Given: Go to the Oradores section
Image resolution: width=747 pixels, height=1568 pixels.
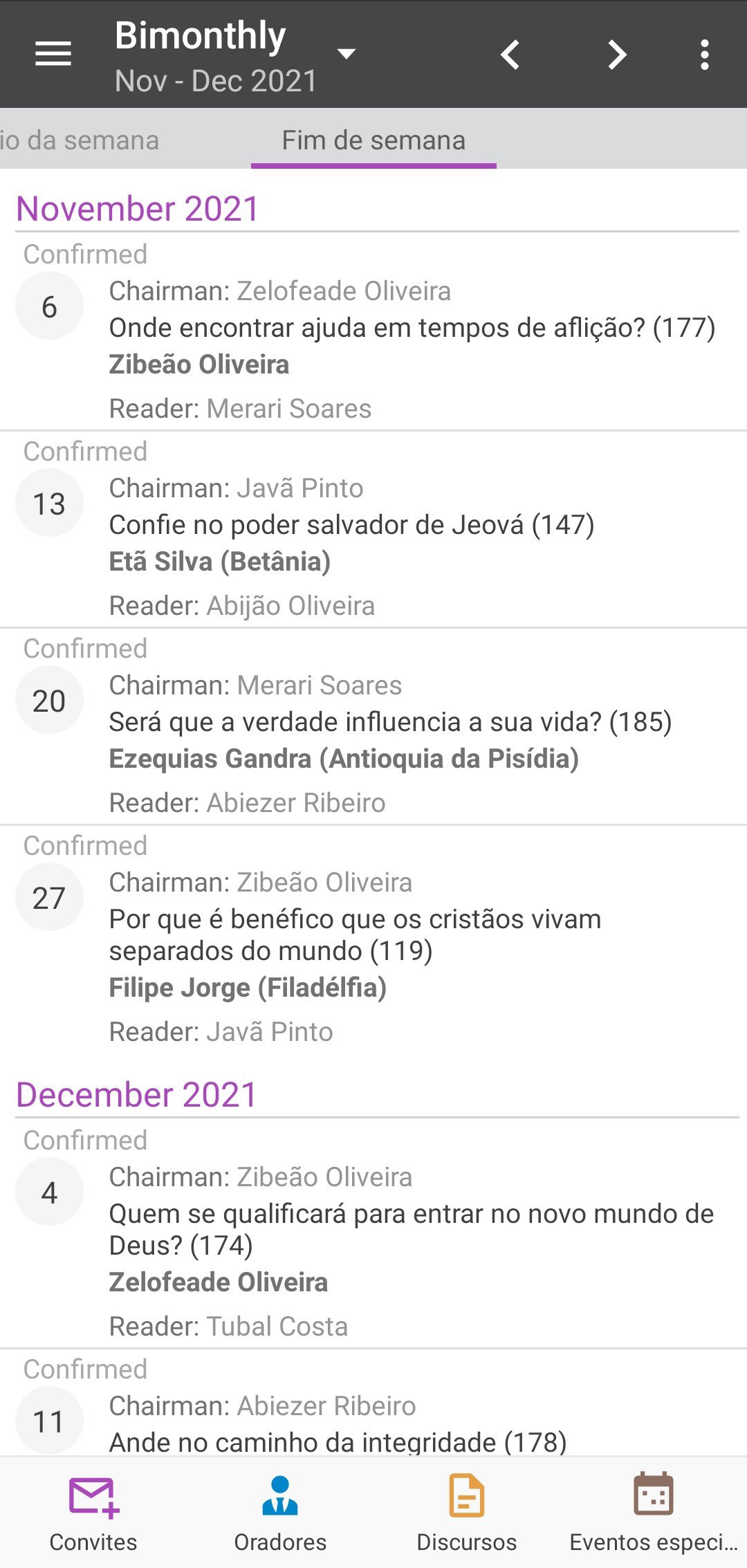Looking at the screenshot, I should pos(280,1513).
